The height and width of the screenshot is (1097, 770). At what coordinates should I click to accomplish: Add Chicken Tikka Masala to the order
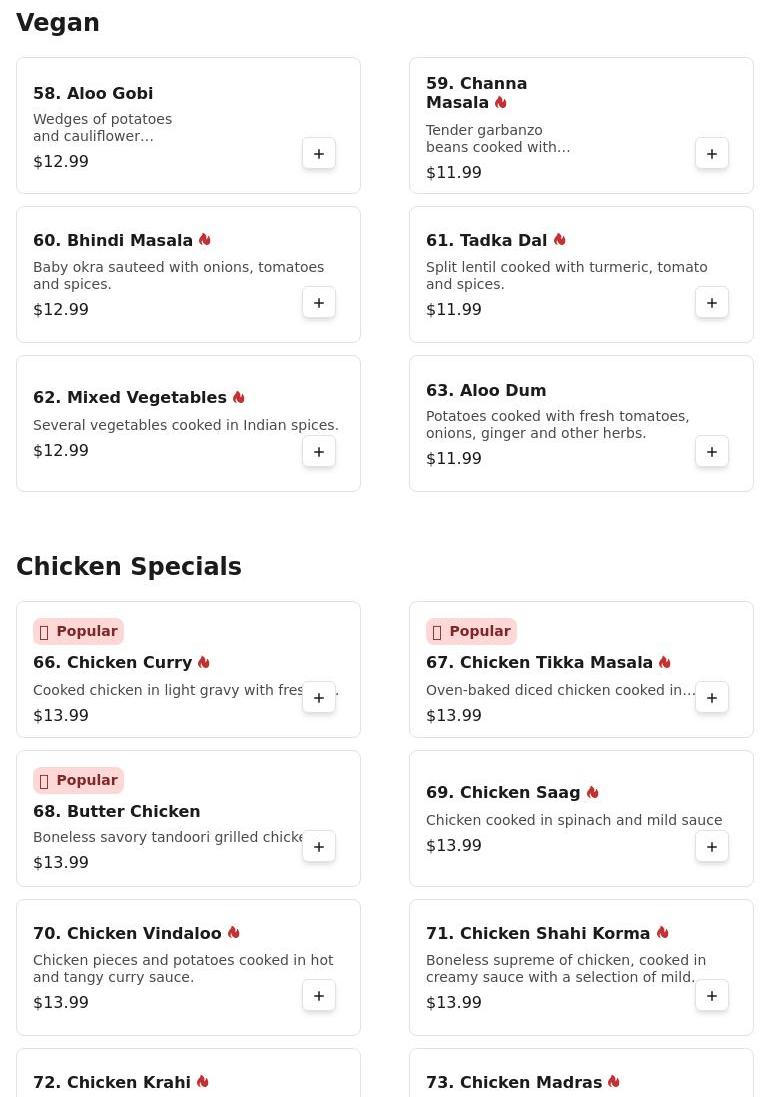click(x=712, y=698)
